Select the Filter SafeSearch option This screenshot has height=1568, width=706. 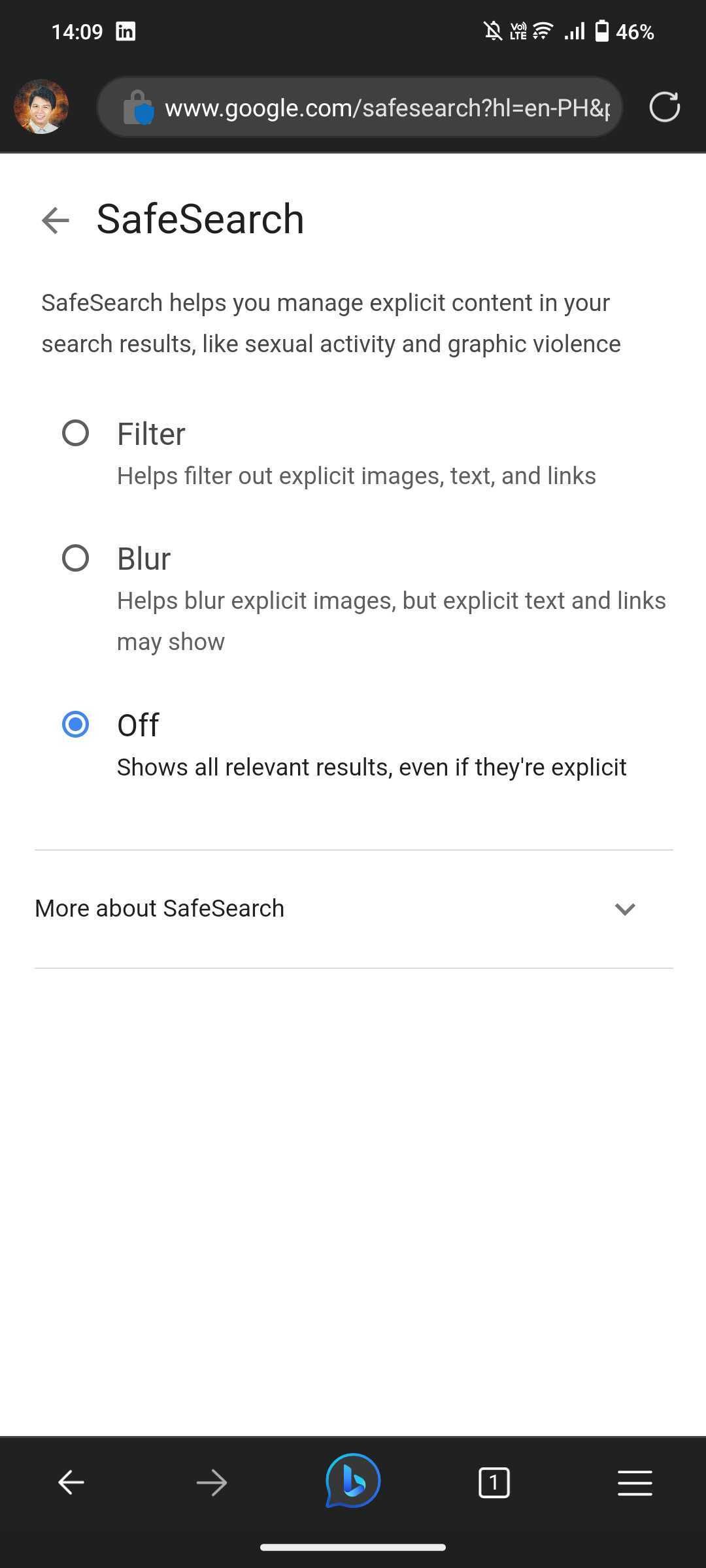(x=75, y=433)
